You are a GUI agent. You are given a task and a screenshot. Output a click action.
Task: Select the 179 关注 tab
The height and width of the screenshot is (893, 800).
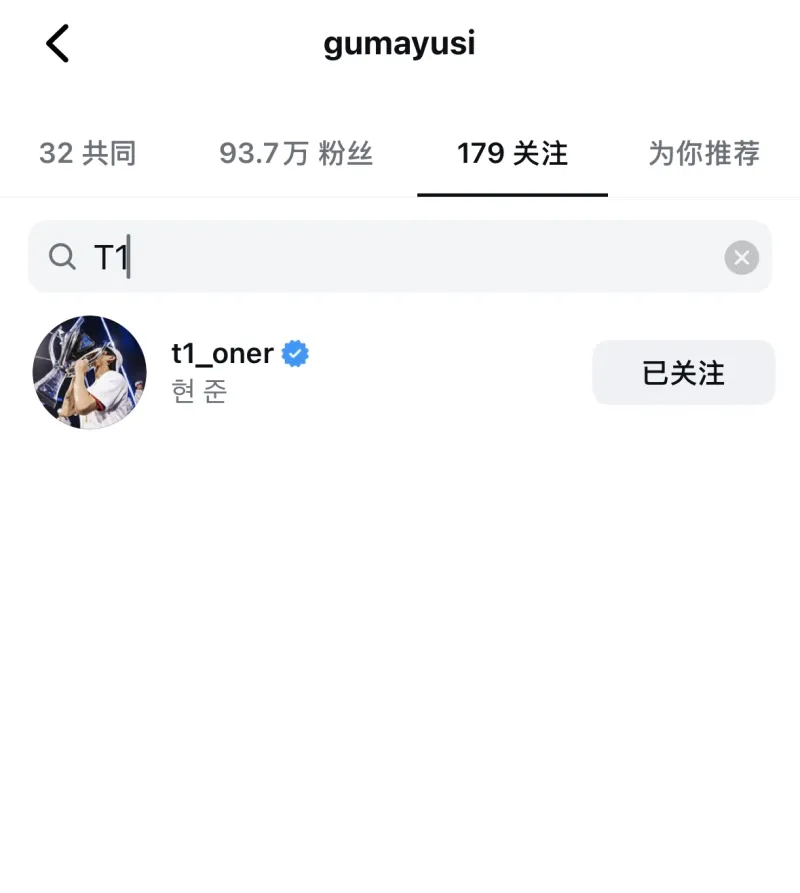pos(512,153)
